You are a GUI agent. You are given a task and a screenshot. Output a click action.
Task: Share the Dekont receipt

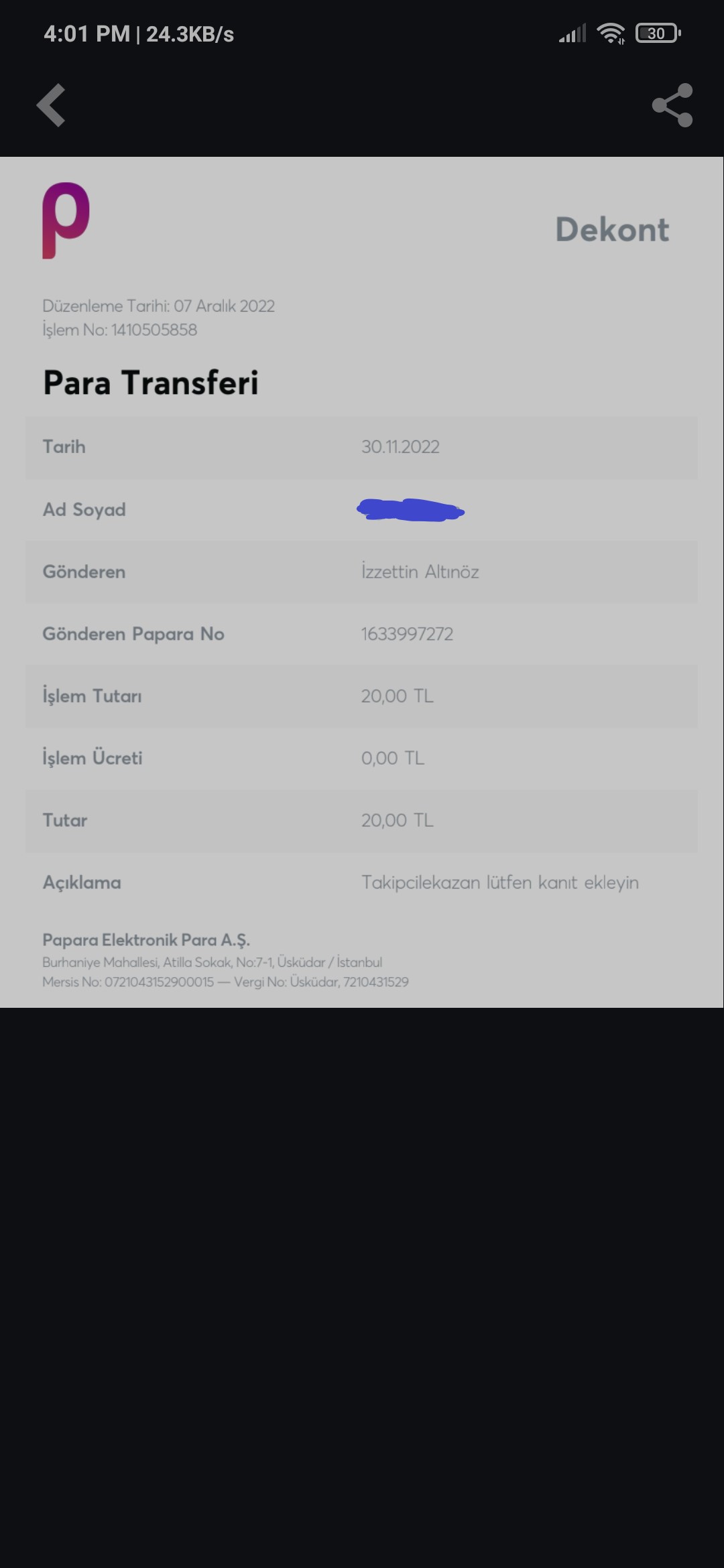pos(672,105)
